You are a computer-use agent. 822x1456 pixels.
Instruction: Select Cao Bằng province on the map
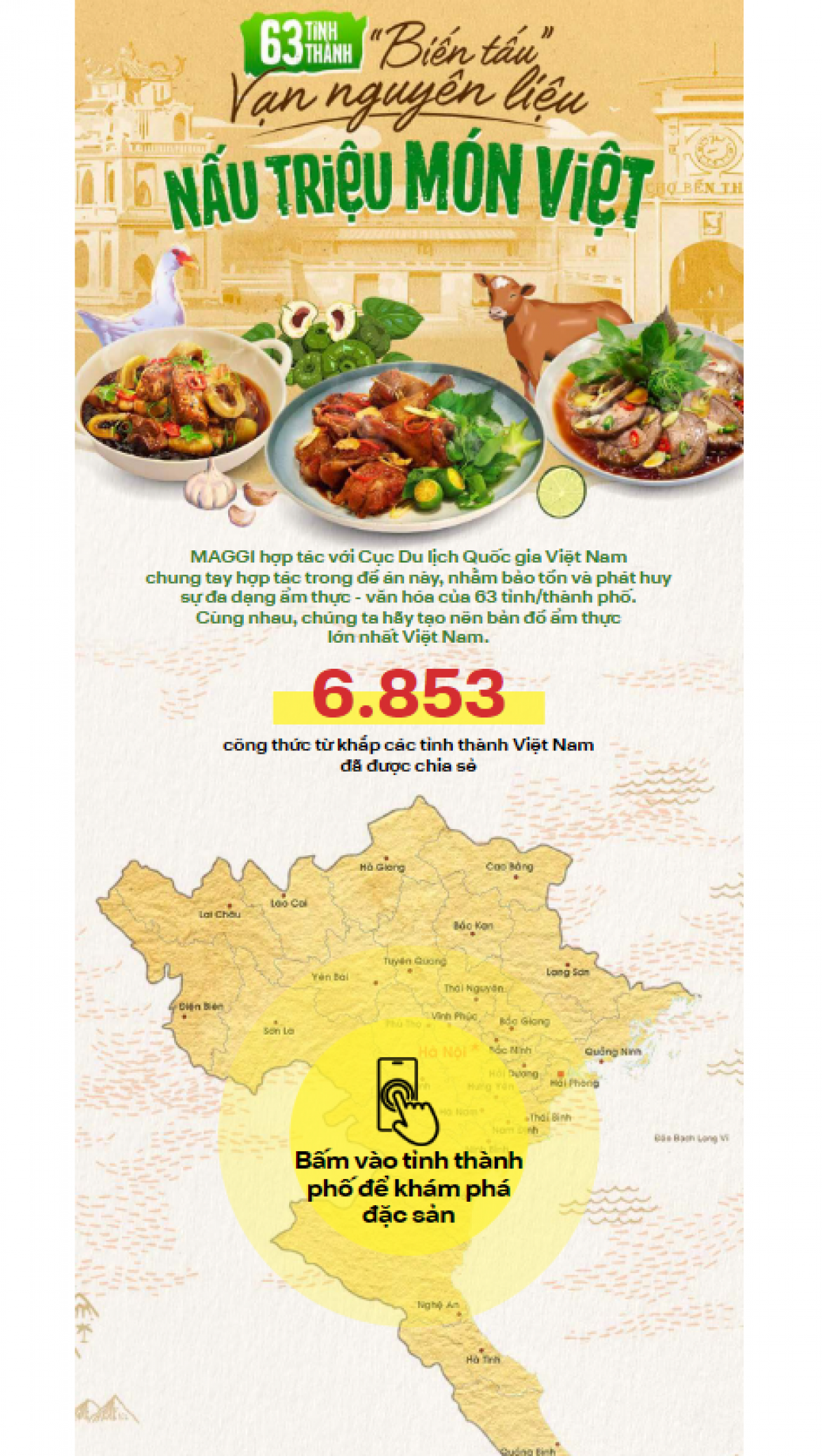coord(509,867)
